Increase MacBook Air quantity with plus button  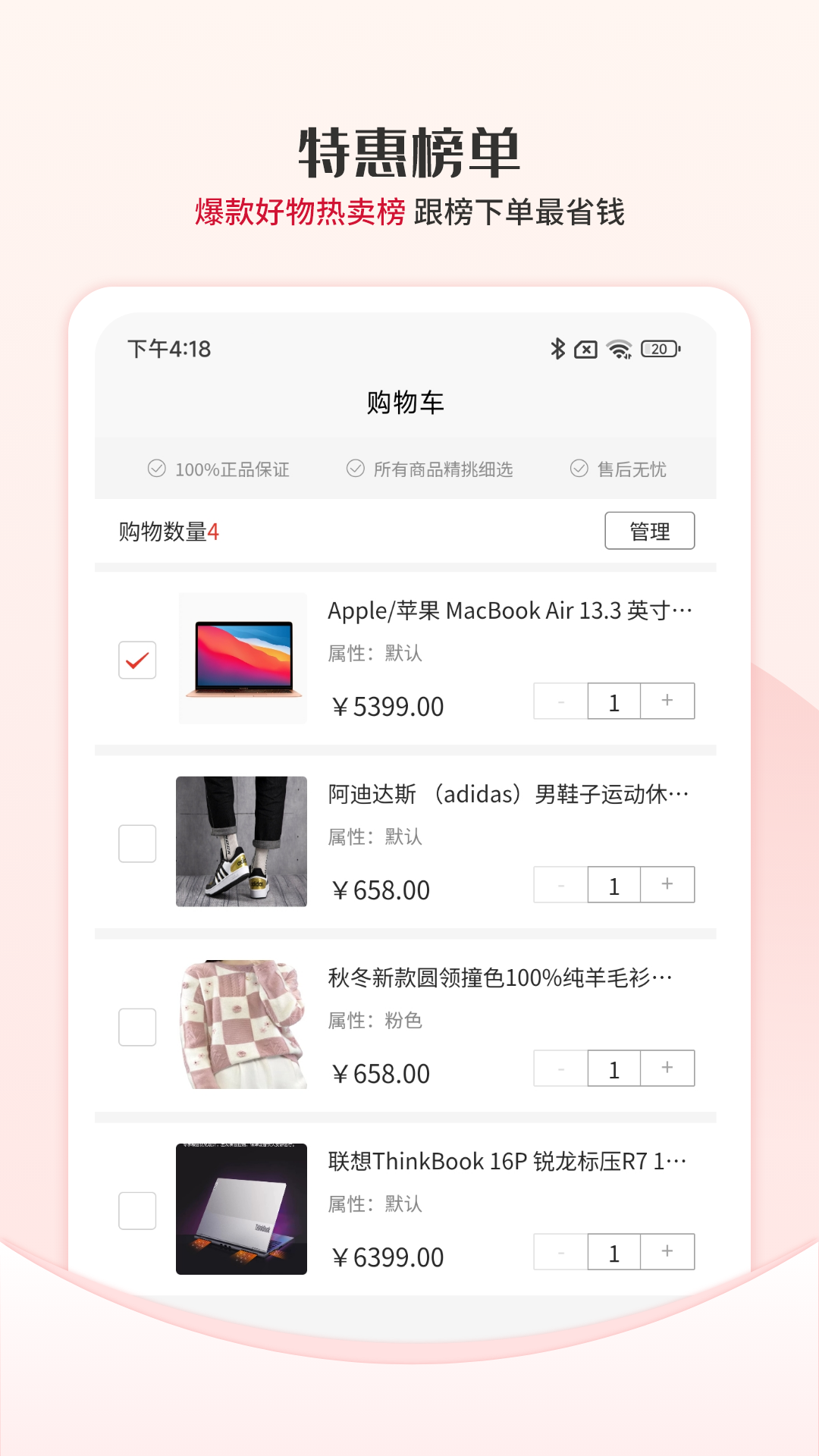tap(667, 701)
